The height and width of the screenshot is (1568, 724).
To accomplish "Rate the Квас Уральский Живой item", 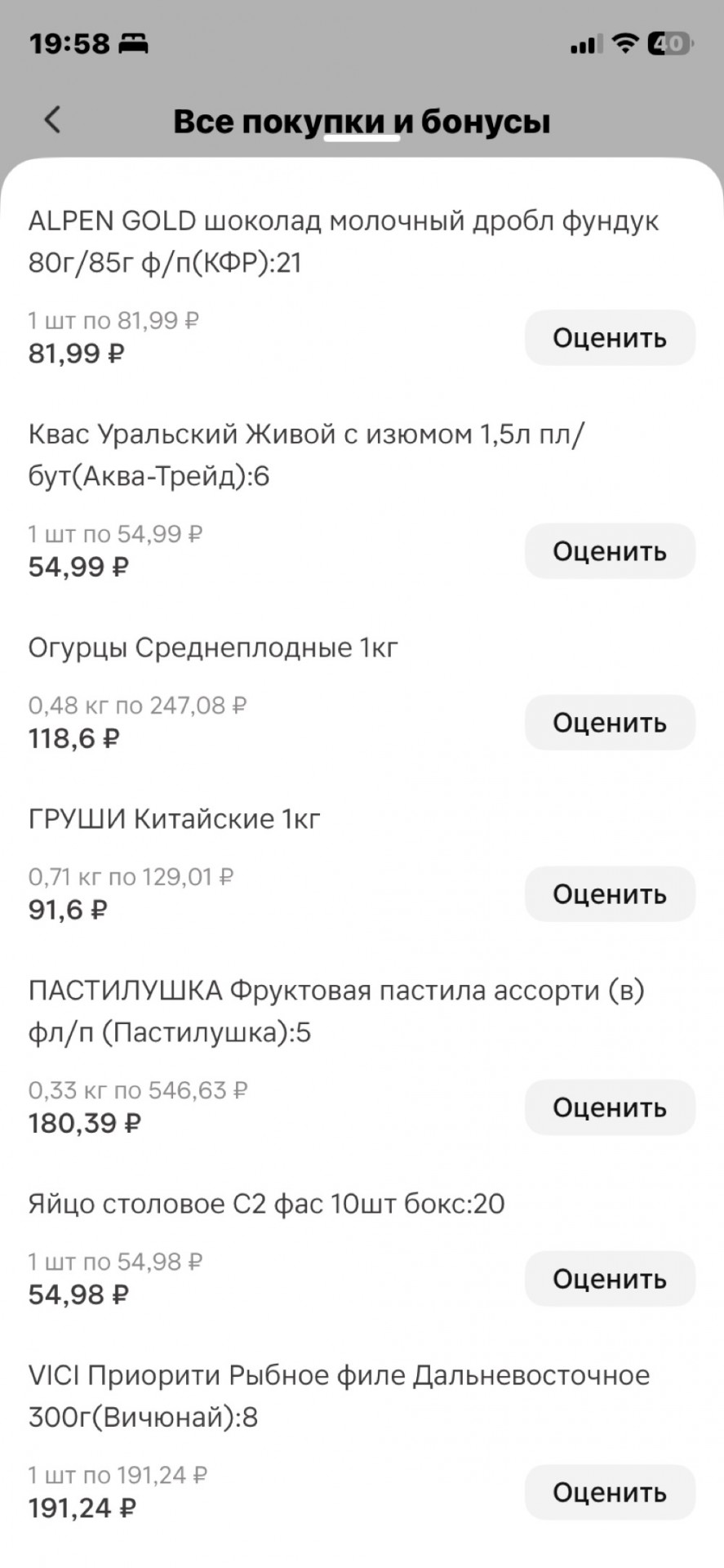I will [609, 551].
